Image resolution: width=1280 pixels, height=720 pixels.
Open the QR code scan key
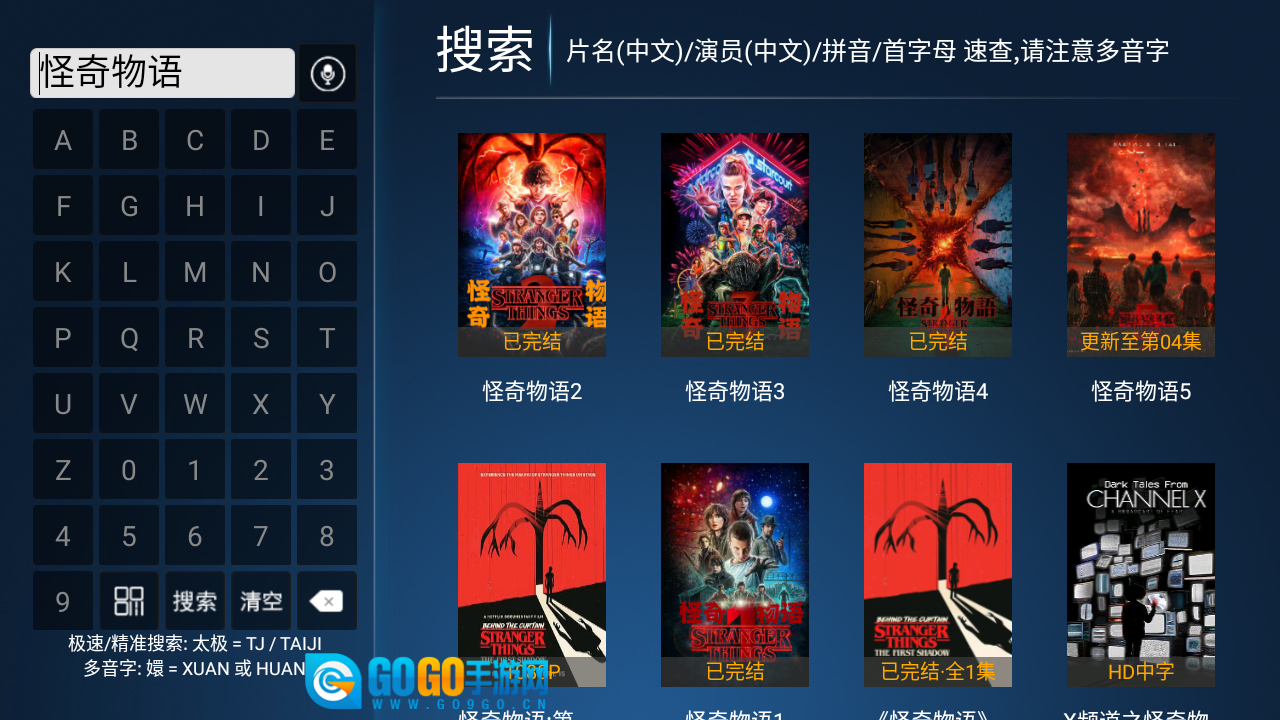[x=129, y=601]
